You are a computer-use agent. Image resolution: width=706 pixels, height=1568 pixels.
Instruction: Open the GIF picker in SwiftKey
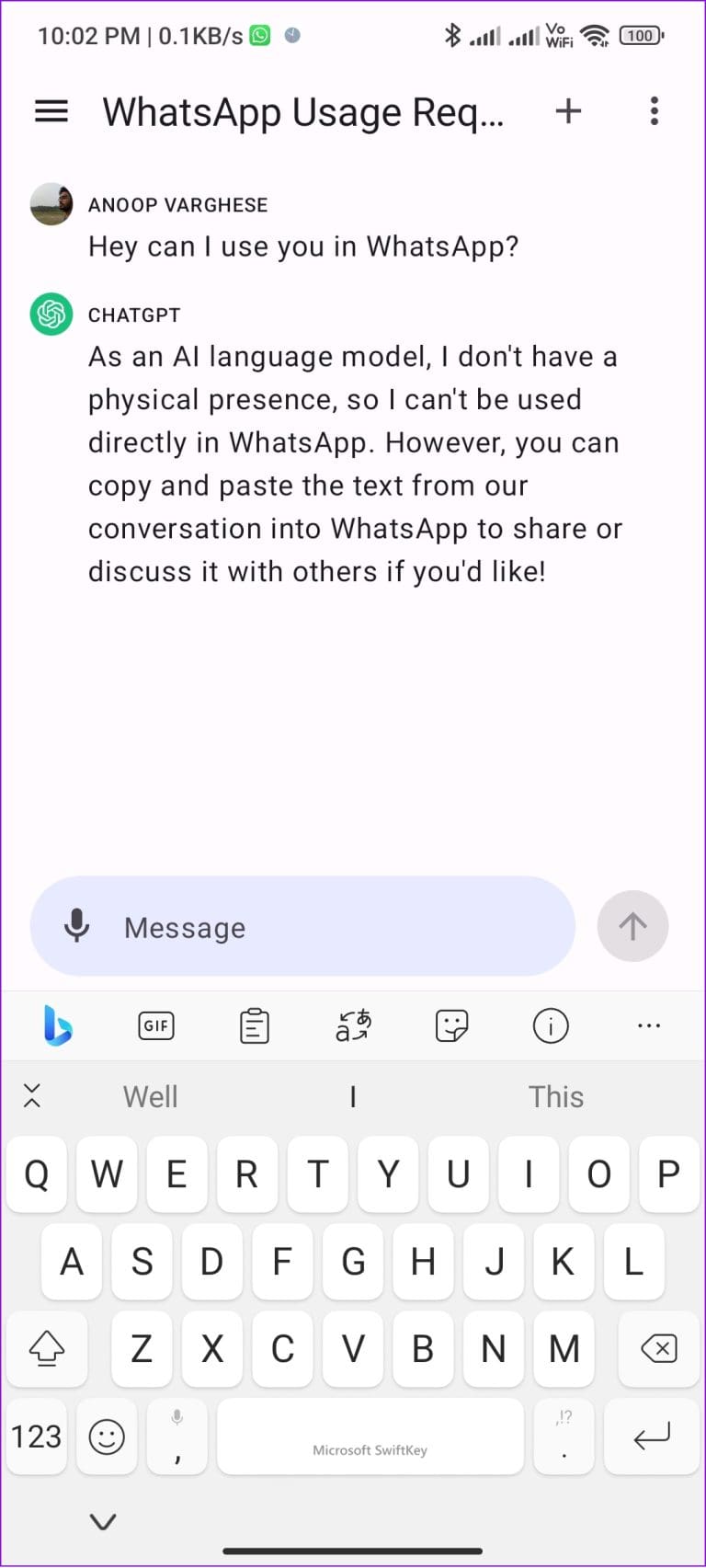pyautogui.click(x=155, y=1025)
